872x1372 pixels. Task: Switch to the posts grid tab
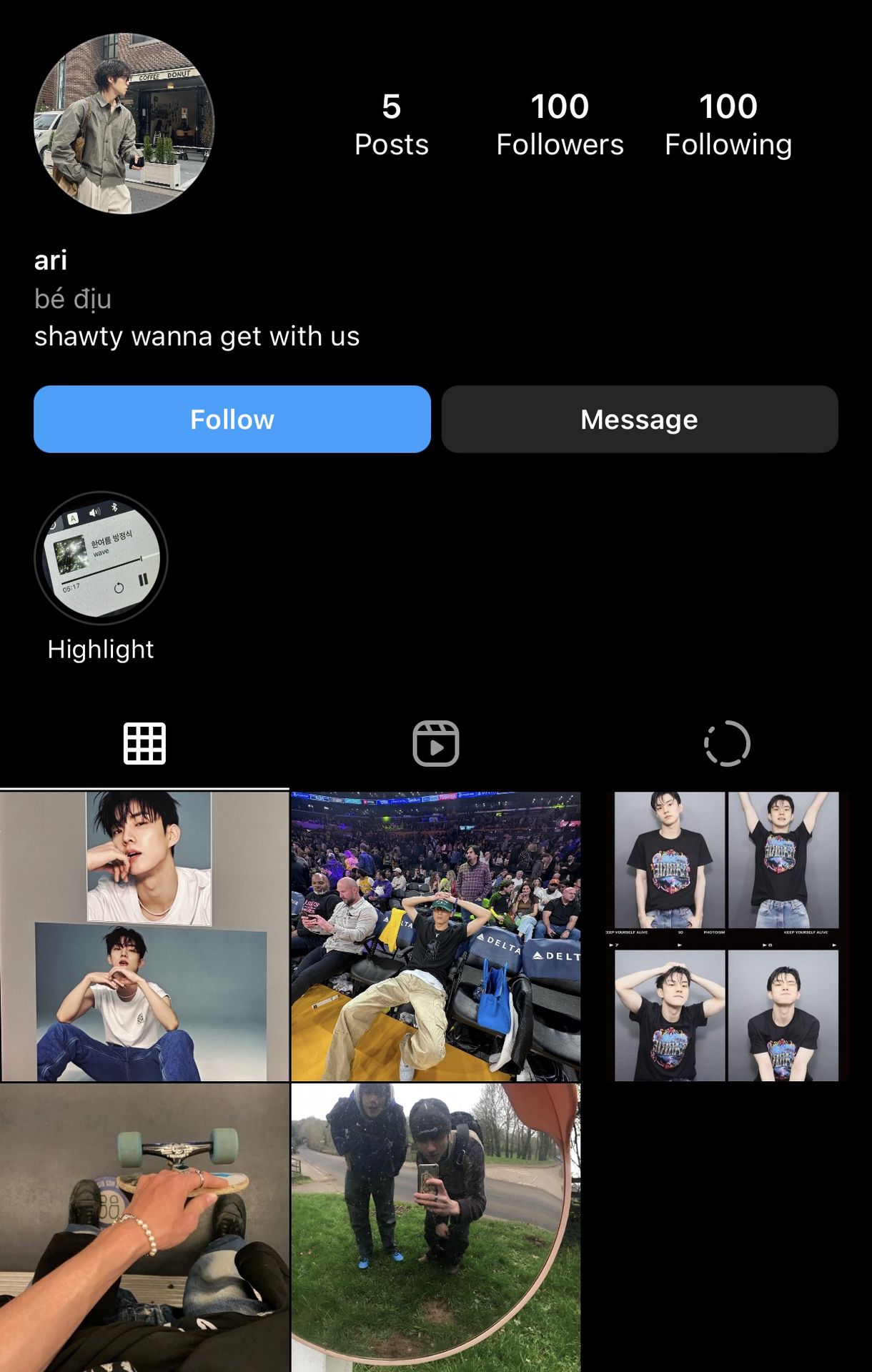144,744
